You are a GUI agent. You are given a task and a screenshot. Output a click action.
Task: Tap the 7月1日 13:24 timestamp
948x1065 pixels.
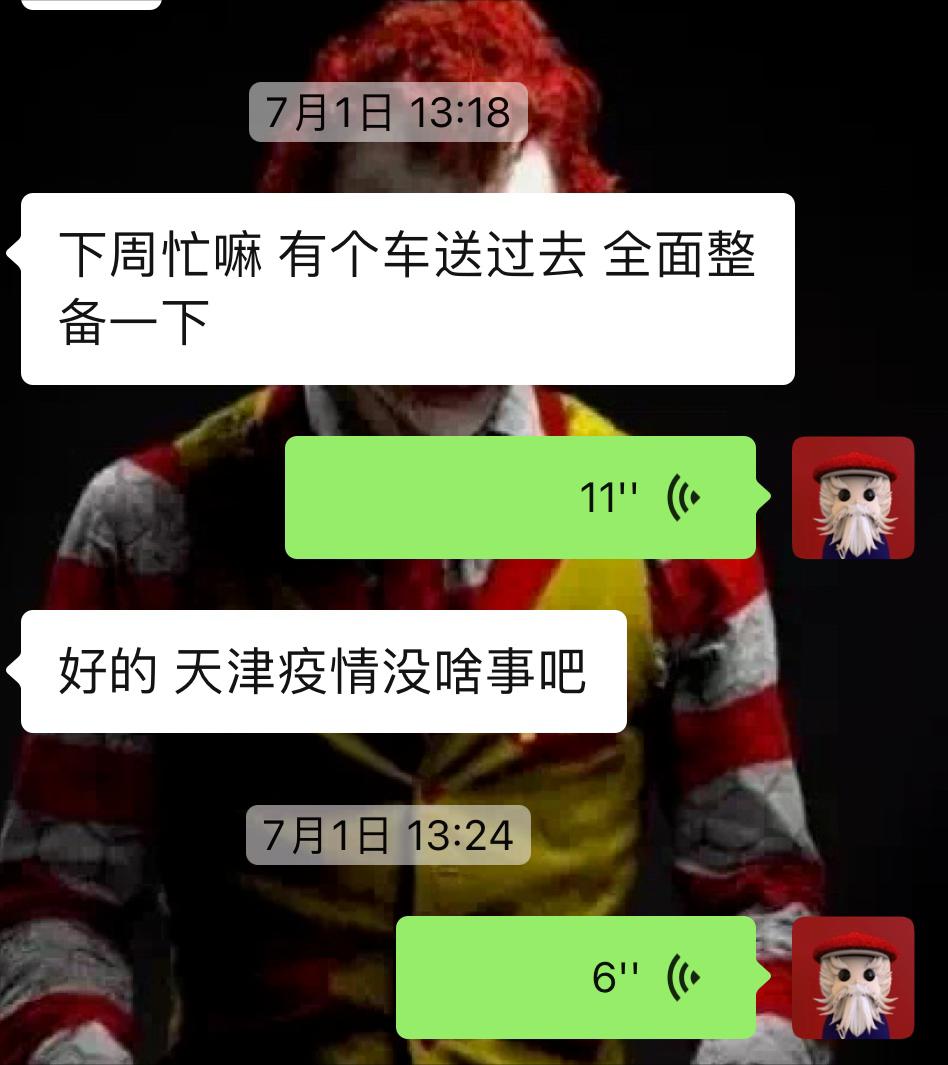[388, 836]
